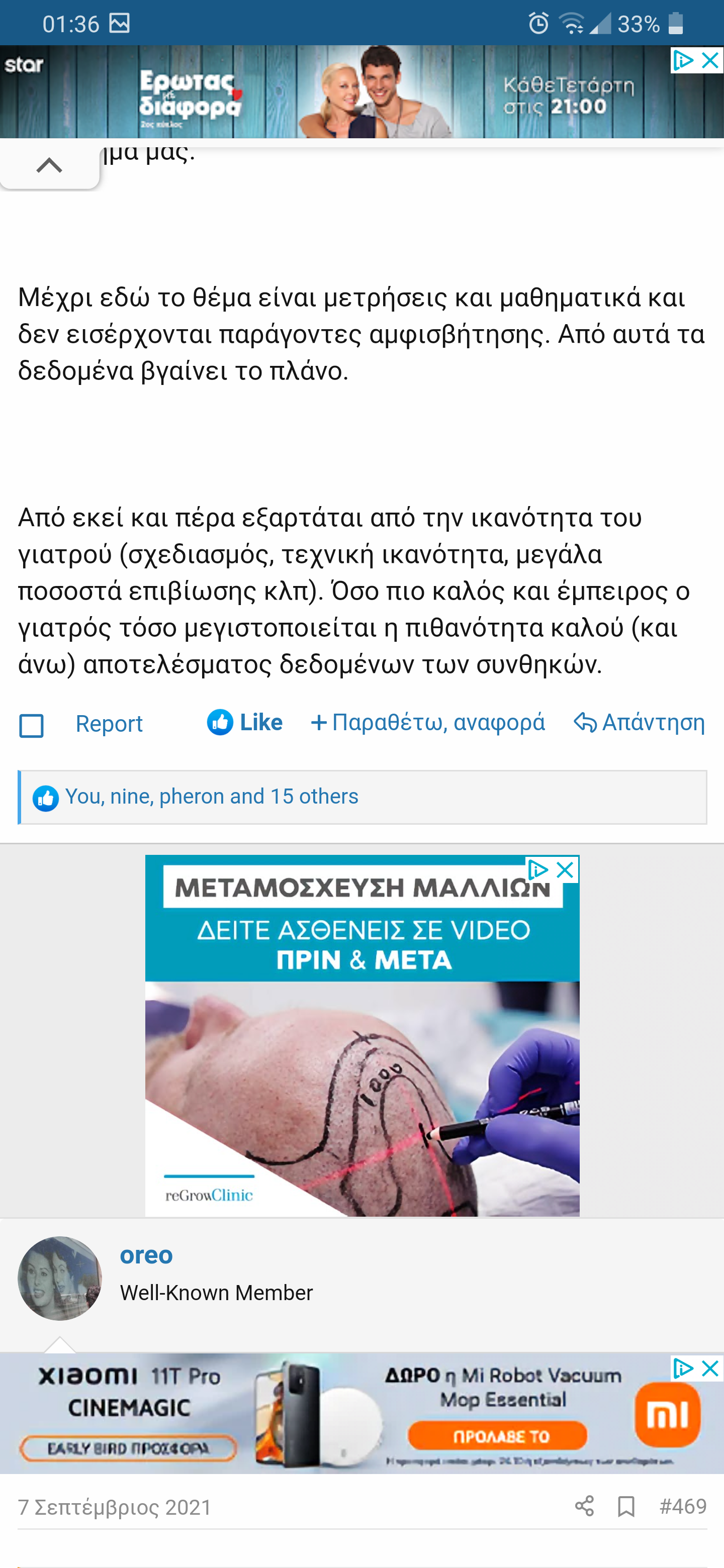Dismiss the Xiaomi 11T Pro ad banner
This screenshot has width=724, height=1568.
pyautogui.click(x=710, y=1368)
